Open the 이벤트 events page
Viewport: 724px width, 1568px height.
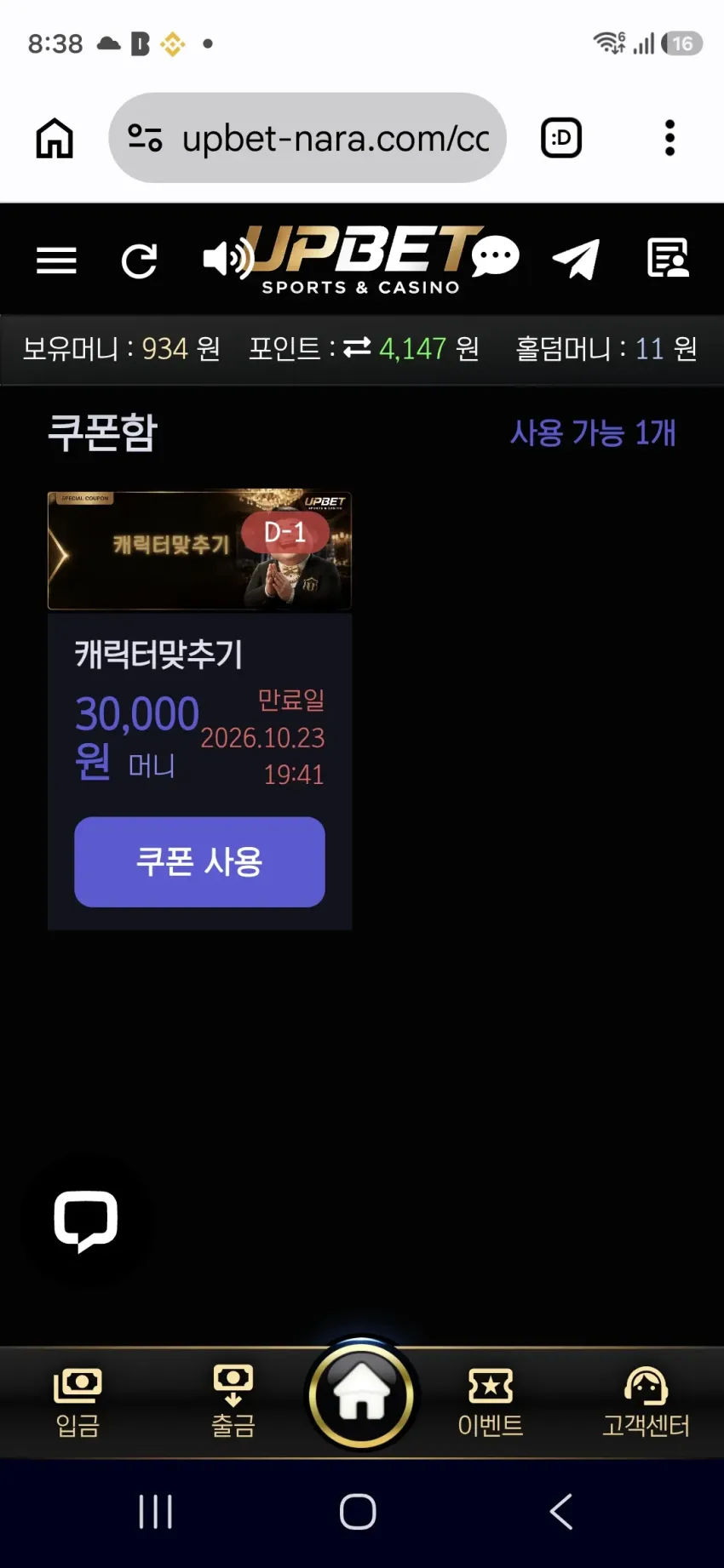[491, 1402]
